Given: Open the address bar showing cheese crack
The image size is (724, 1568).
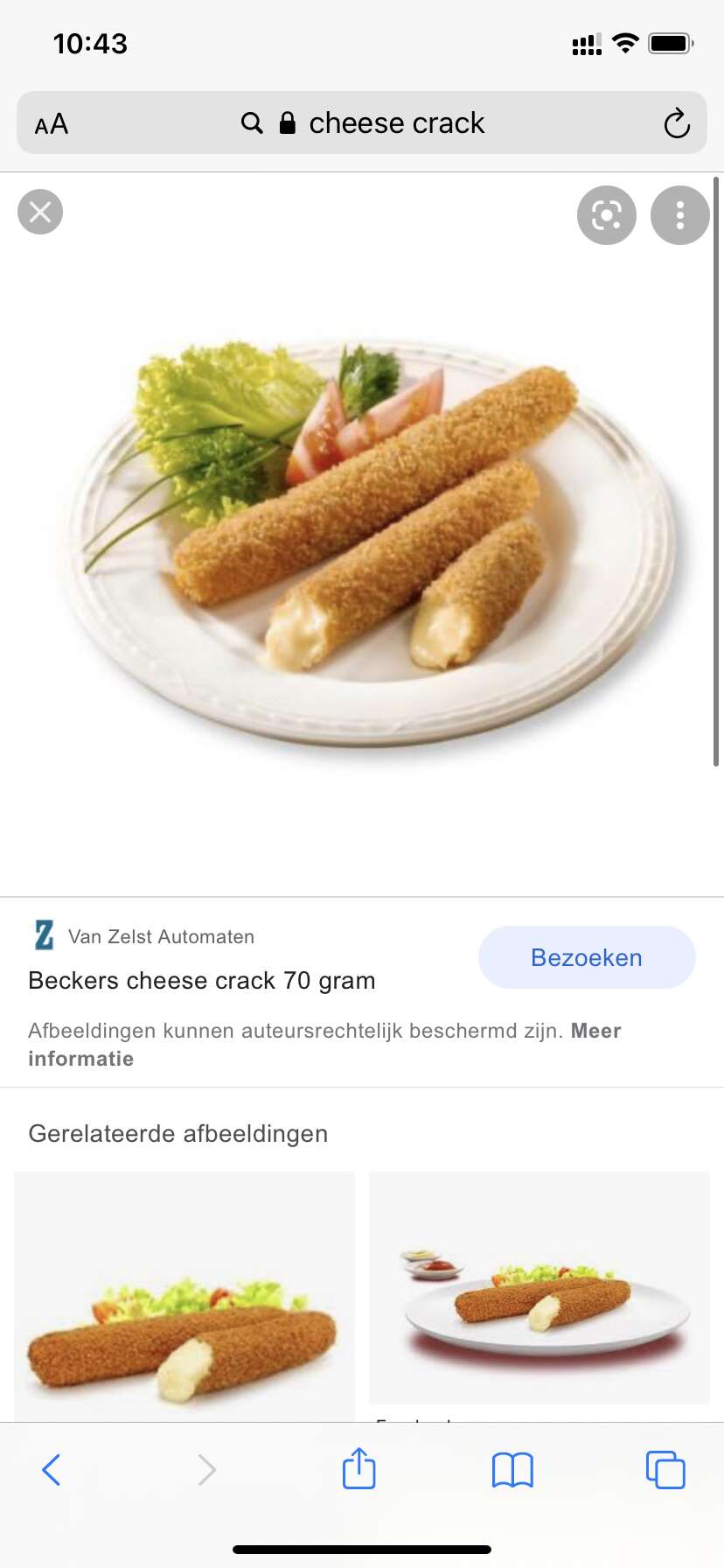Looking at the screenshot, I should point(362,123).
